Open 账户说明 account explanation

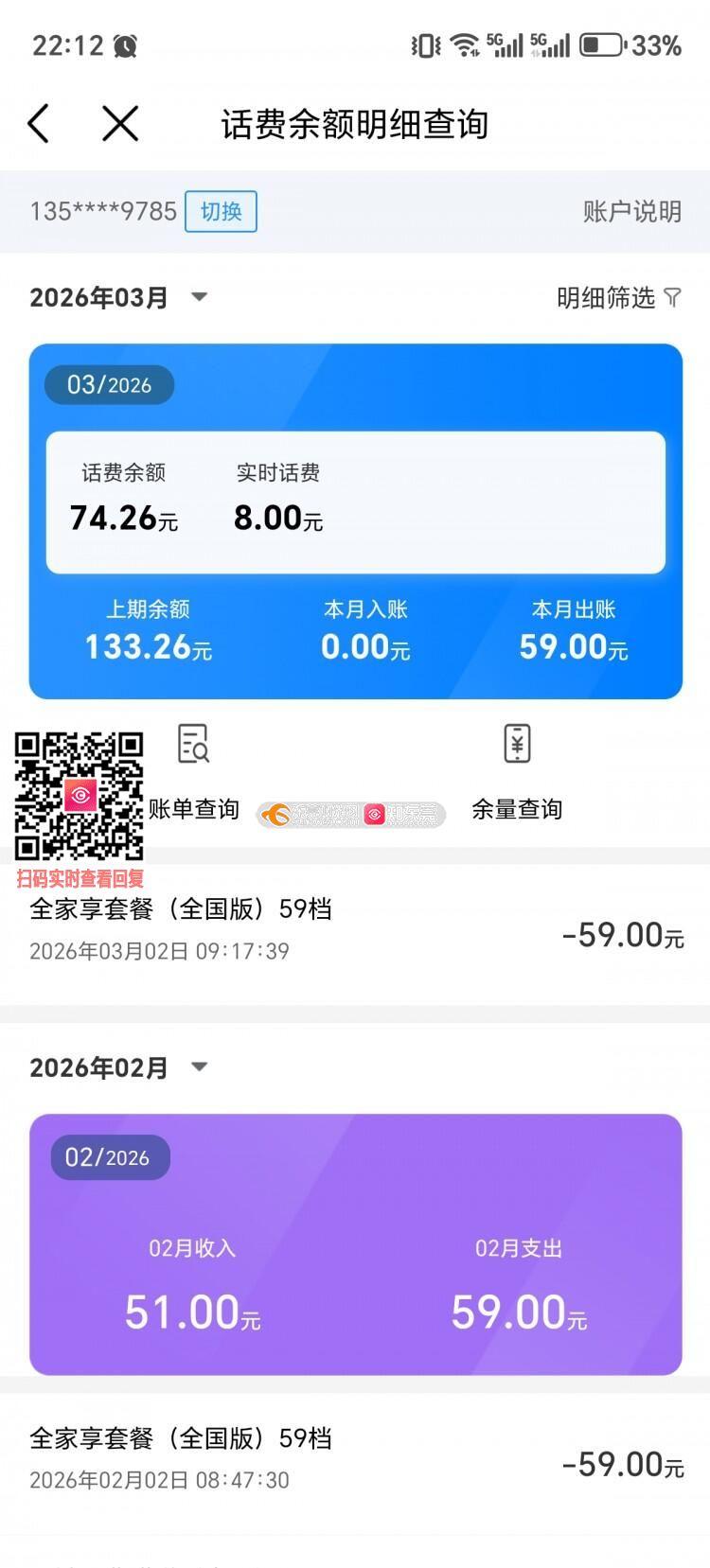(631, 211)
